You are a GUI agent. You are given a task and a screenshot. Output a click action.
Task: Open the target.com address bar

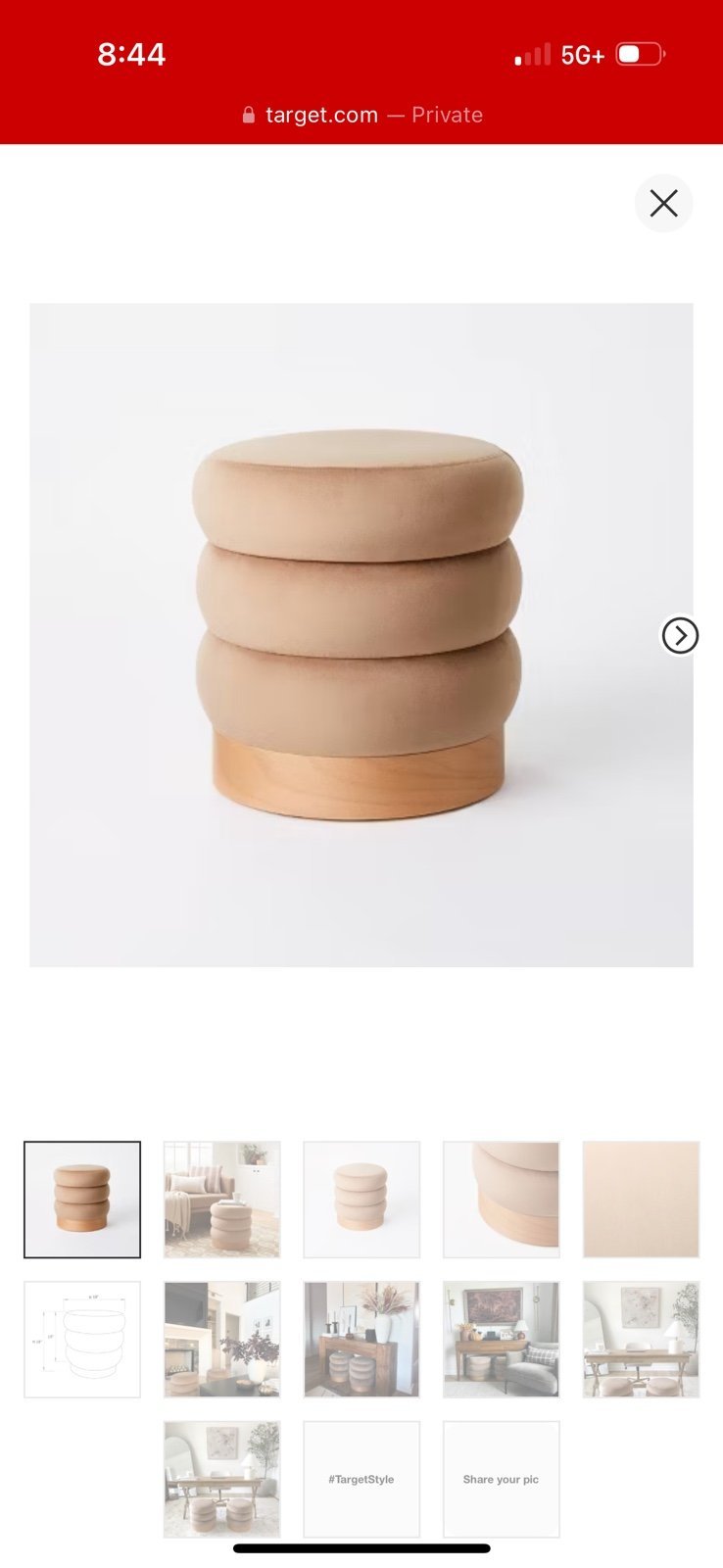pos(361,115)
